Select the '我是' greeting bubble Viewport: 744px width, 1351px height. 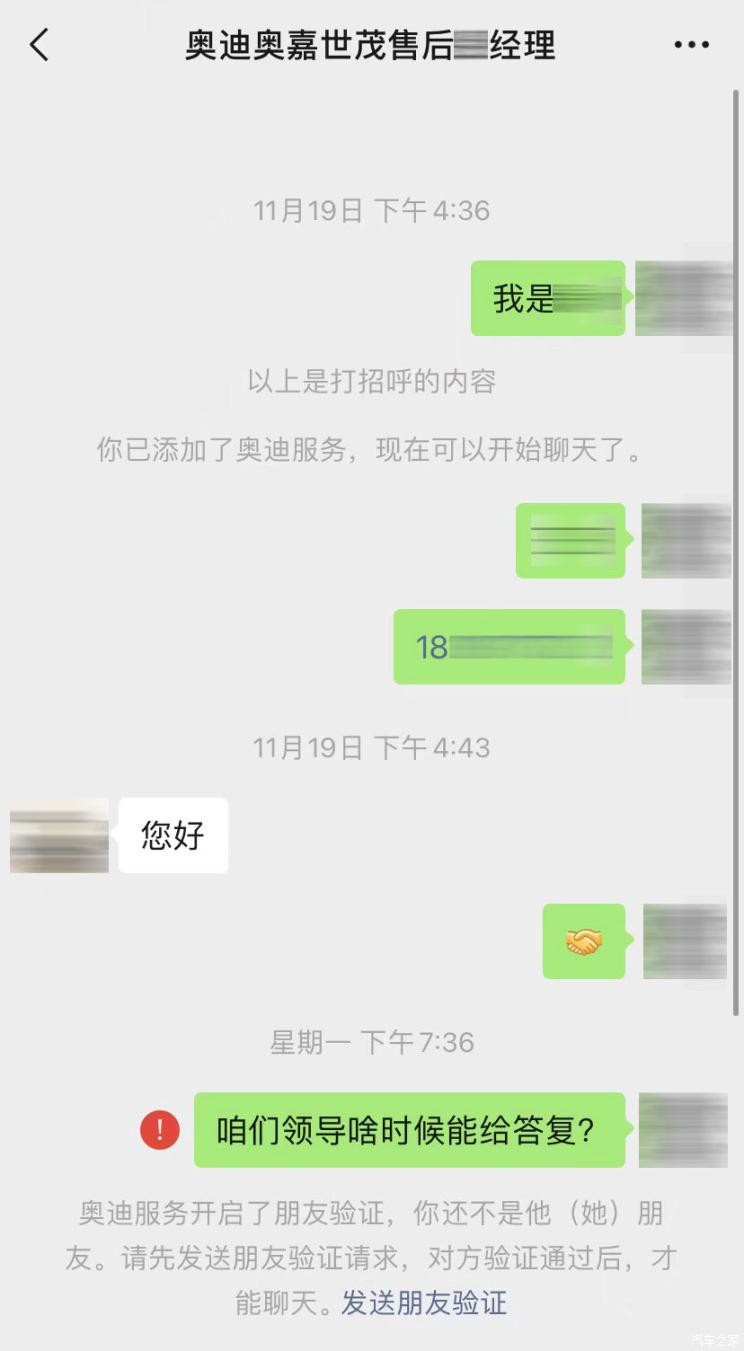pos(547,297)
